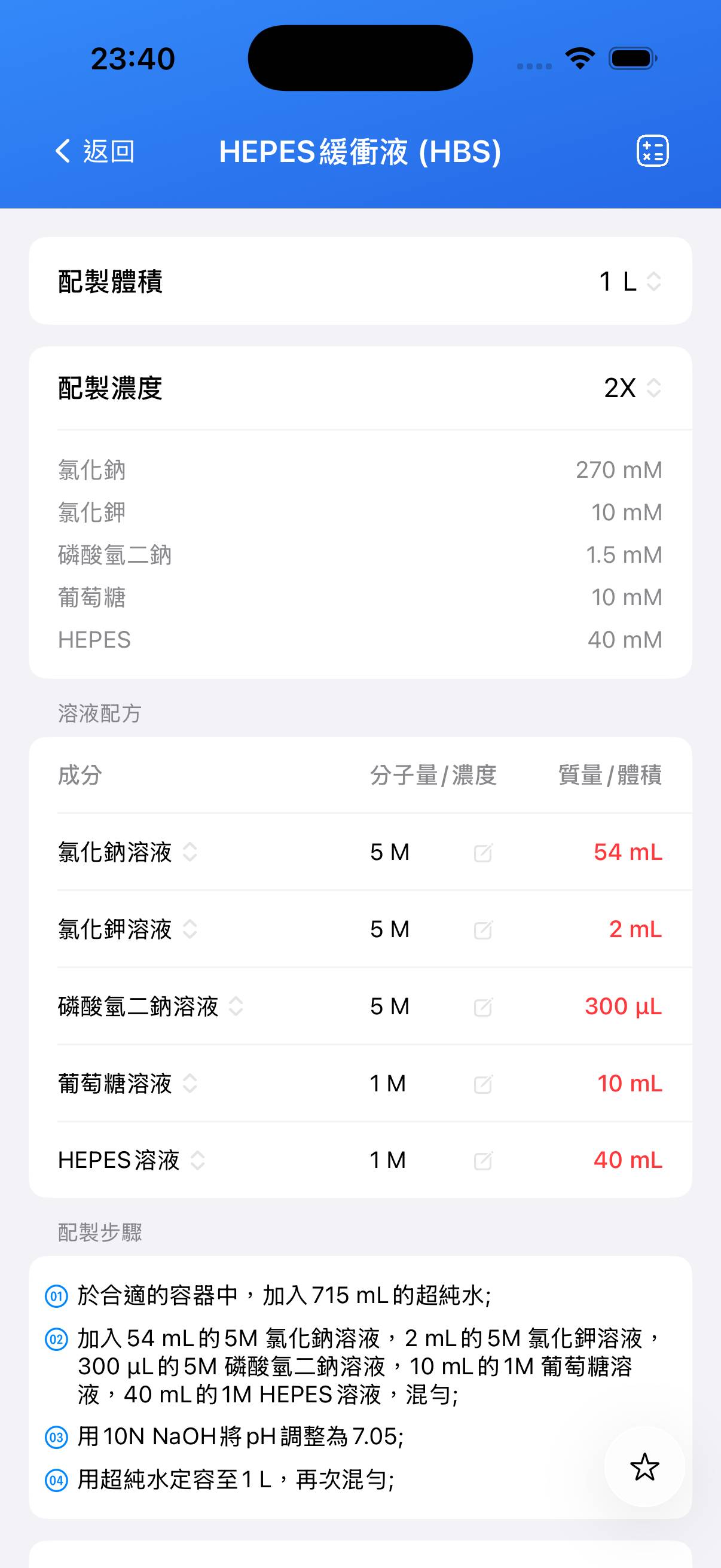721x1568 pixels.
Task: Edit the 葡萄糖溶液 stock concentration
Action: coord(482,1084)
